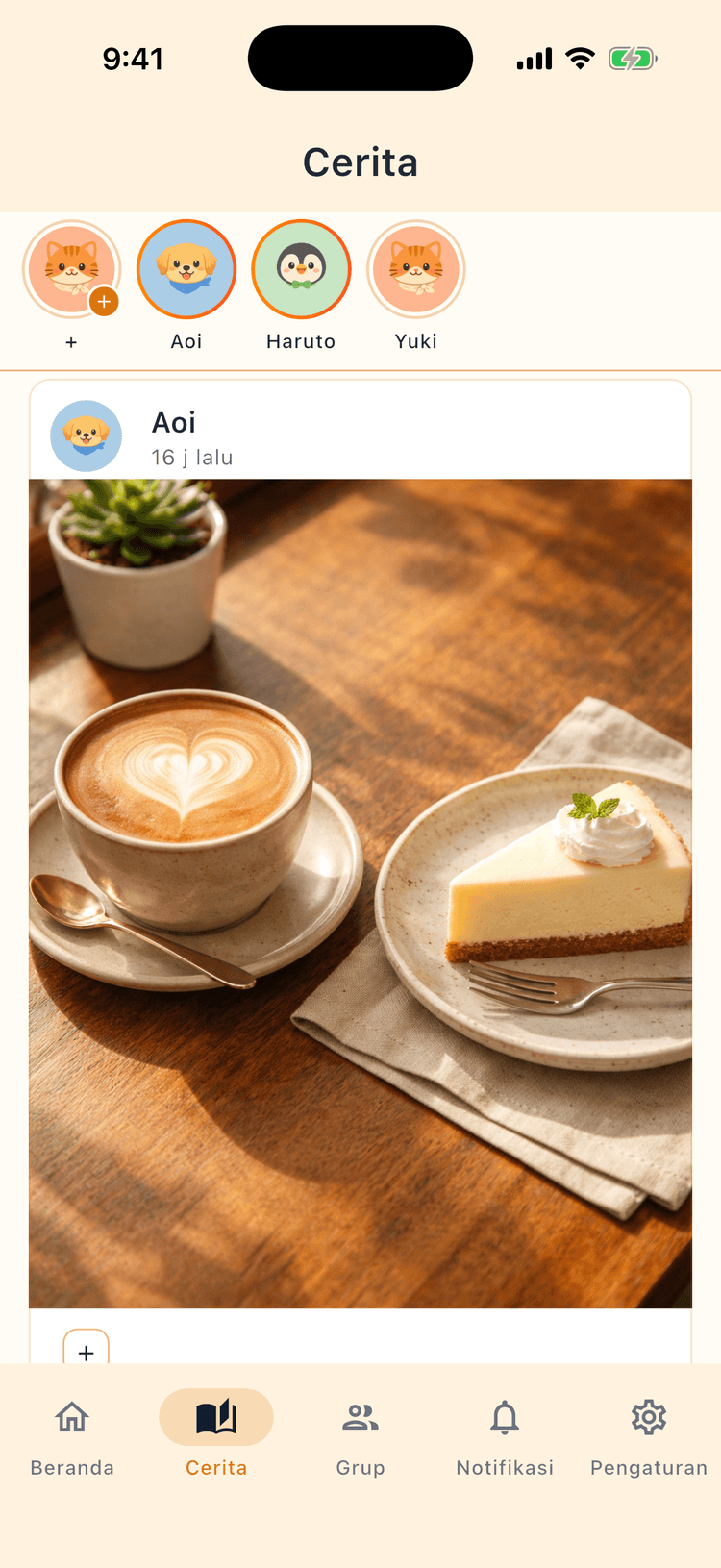This screenshot has height=1568, width=721.
Task: Watch Yuki's story
Action: [416, 270]
